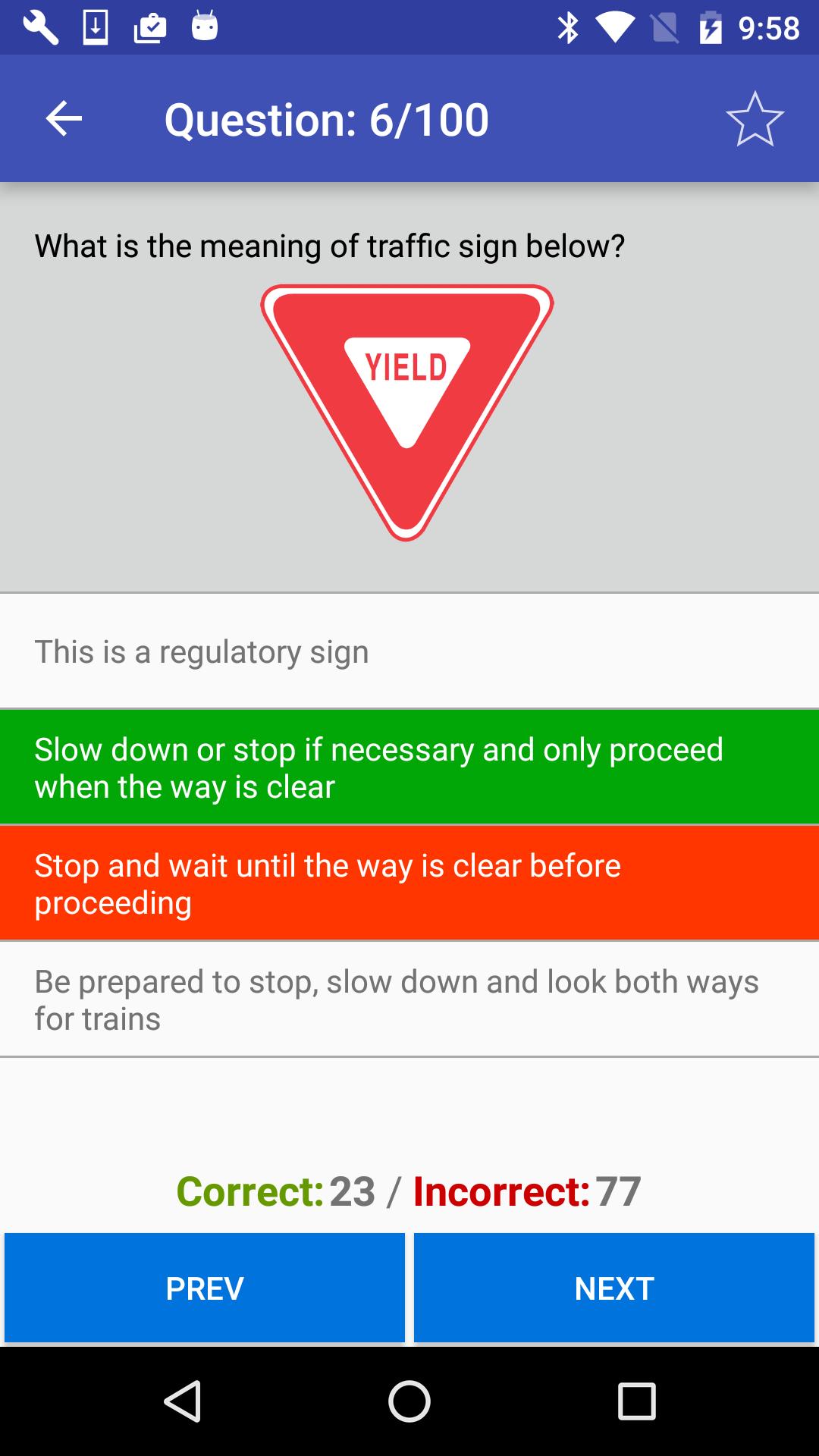Tap the Wi-Fi signal icon

[x=614, y=27]
